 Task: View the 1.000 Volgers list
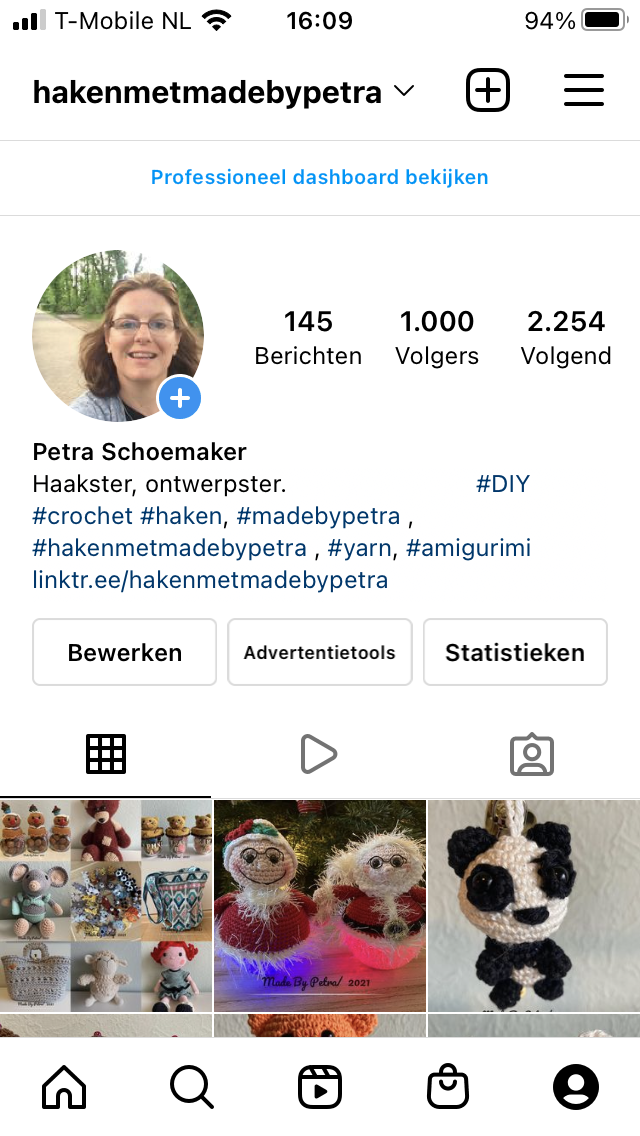click(x=436, y=338)
